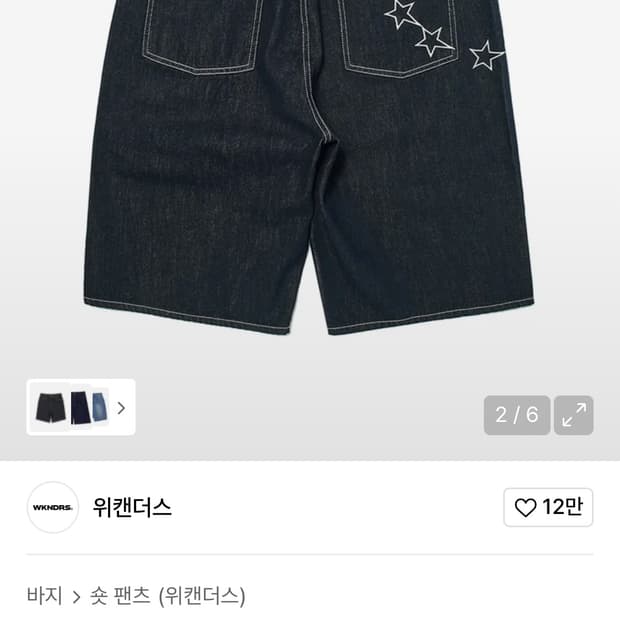
Task: Like the 위캔더스 brand with the heart button
Action: [548, 507]
